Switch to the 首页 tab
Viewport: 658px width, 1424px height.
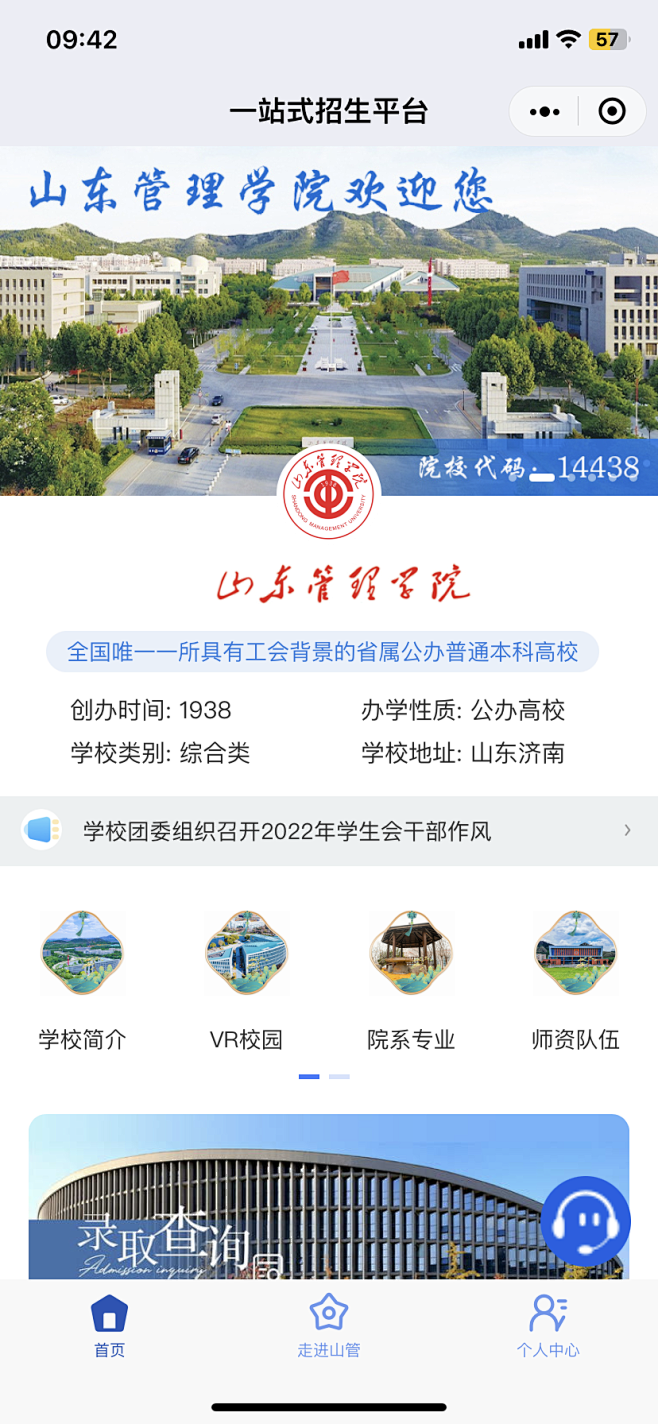[x=109, y=1327]
